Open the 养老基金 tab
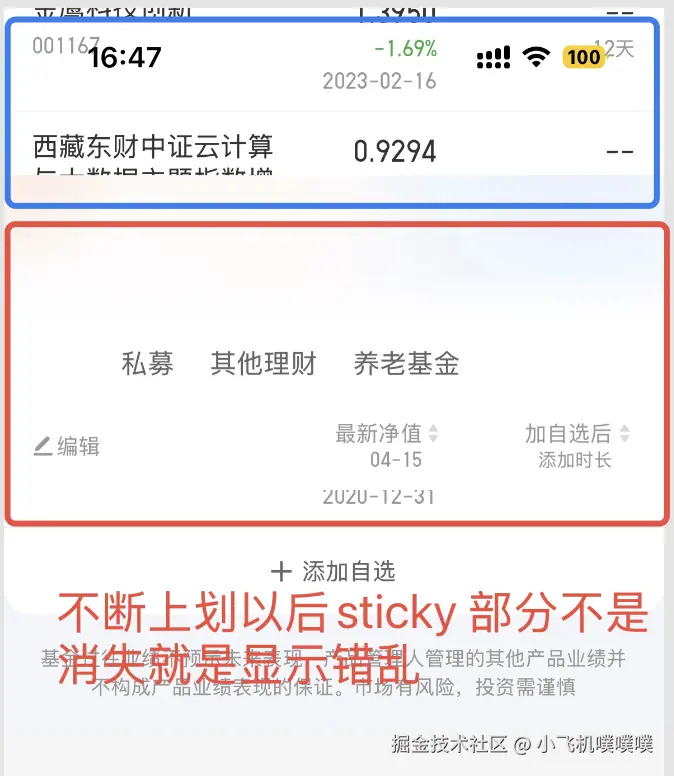 (x=406, y=364)
